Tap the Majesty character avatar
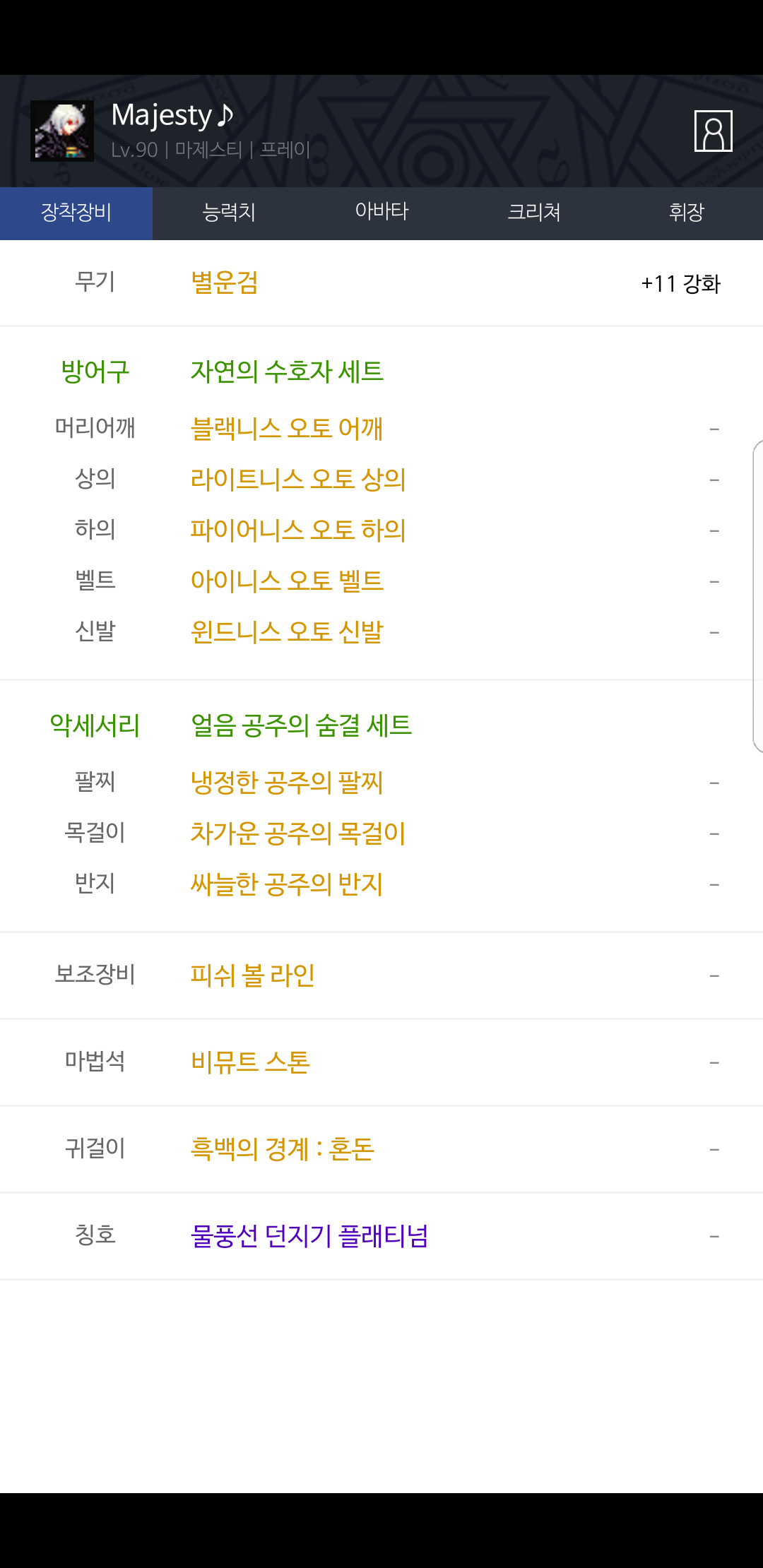The width and height of the screenshot is (763, 1568). (x=62, y=131)
